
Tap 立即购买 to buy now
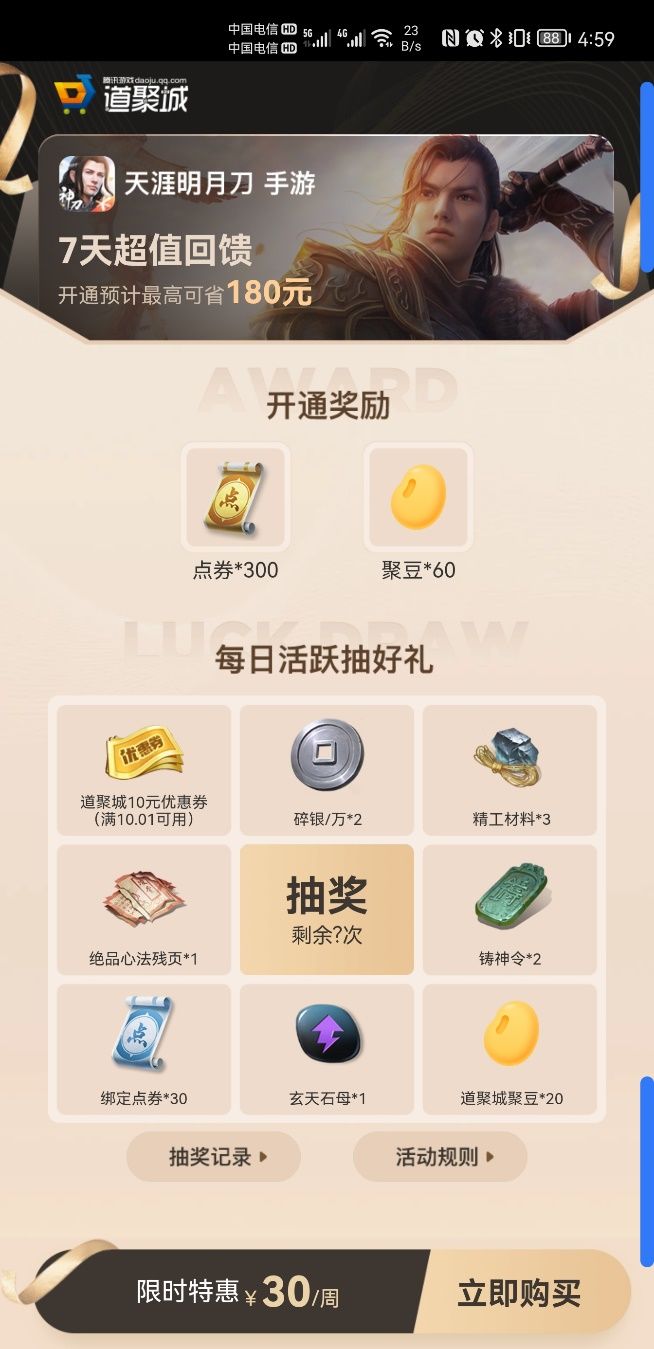(x=520, y=1292)
